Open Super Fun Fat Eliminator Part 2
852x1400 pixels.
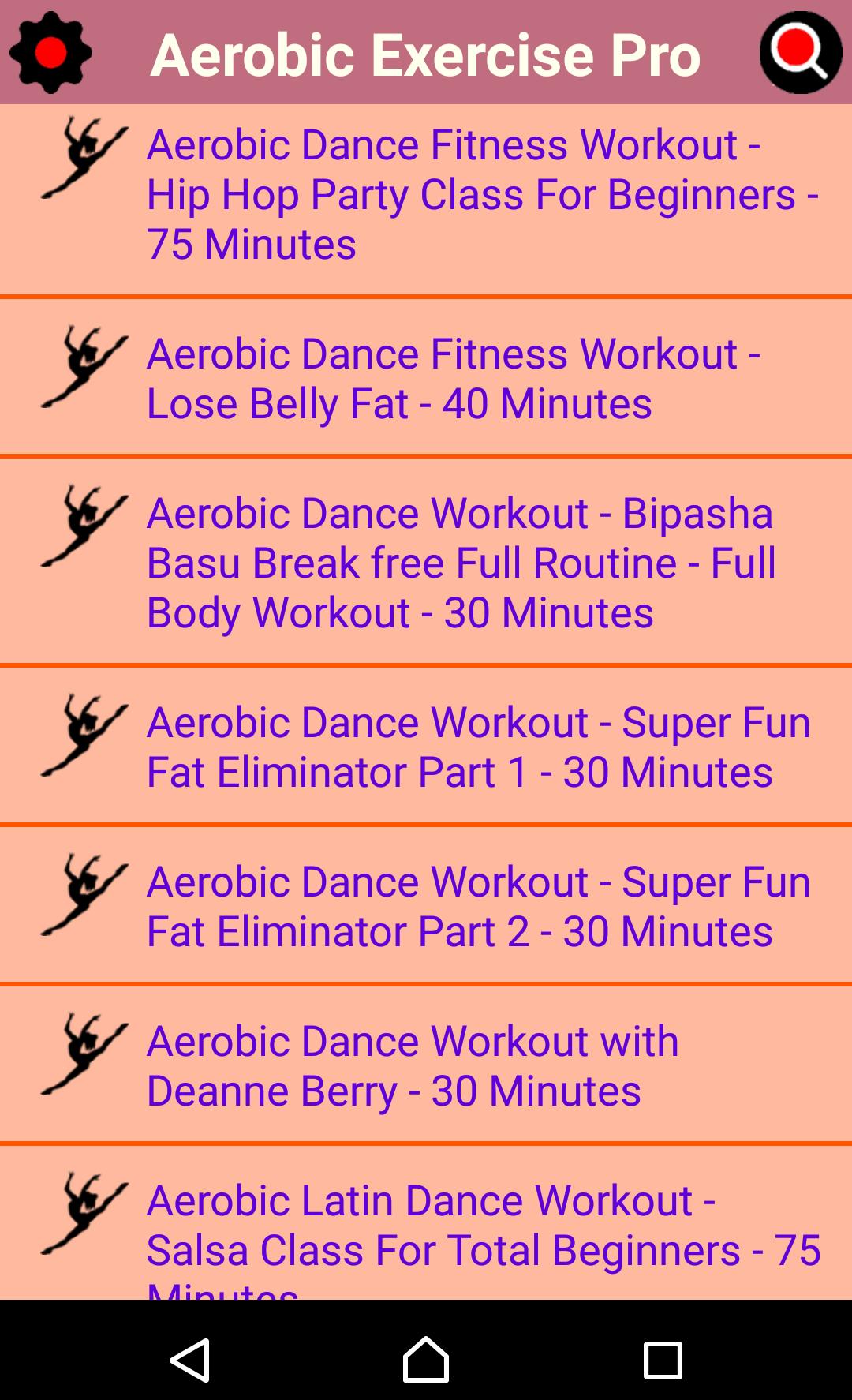tap(478, 906)
